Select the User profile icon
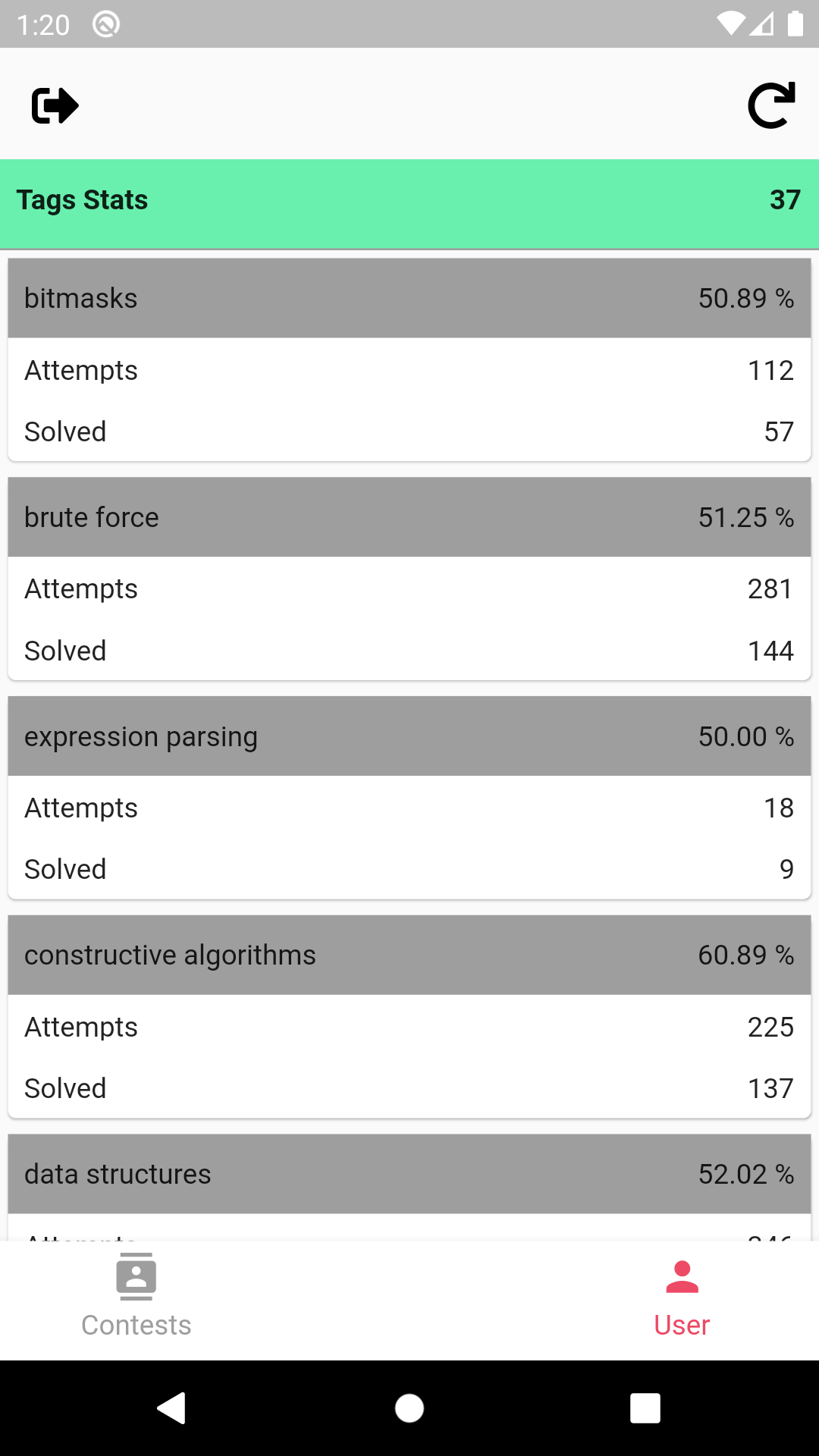Image resolution: width=819 pixels, height=1456 pixels. click(x=681, y=1276)
